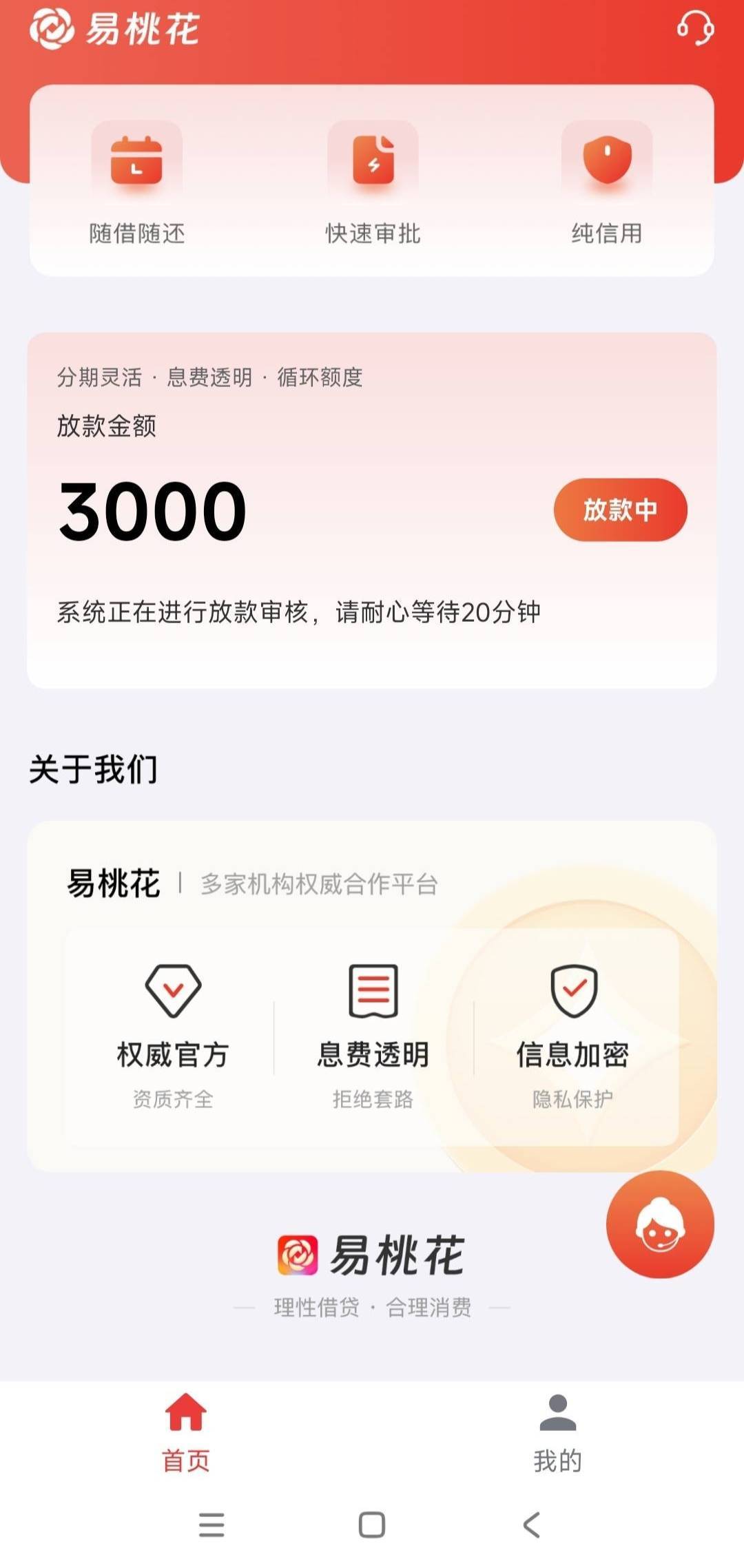
Task: Go back using system back button
Action: click(531, 1525)
